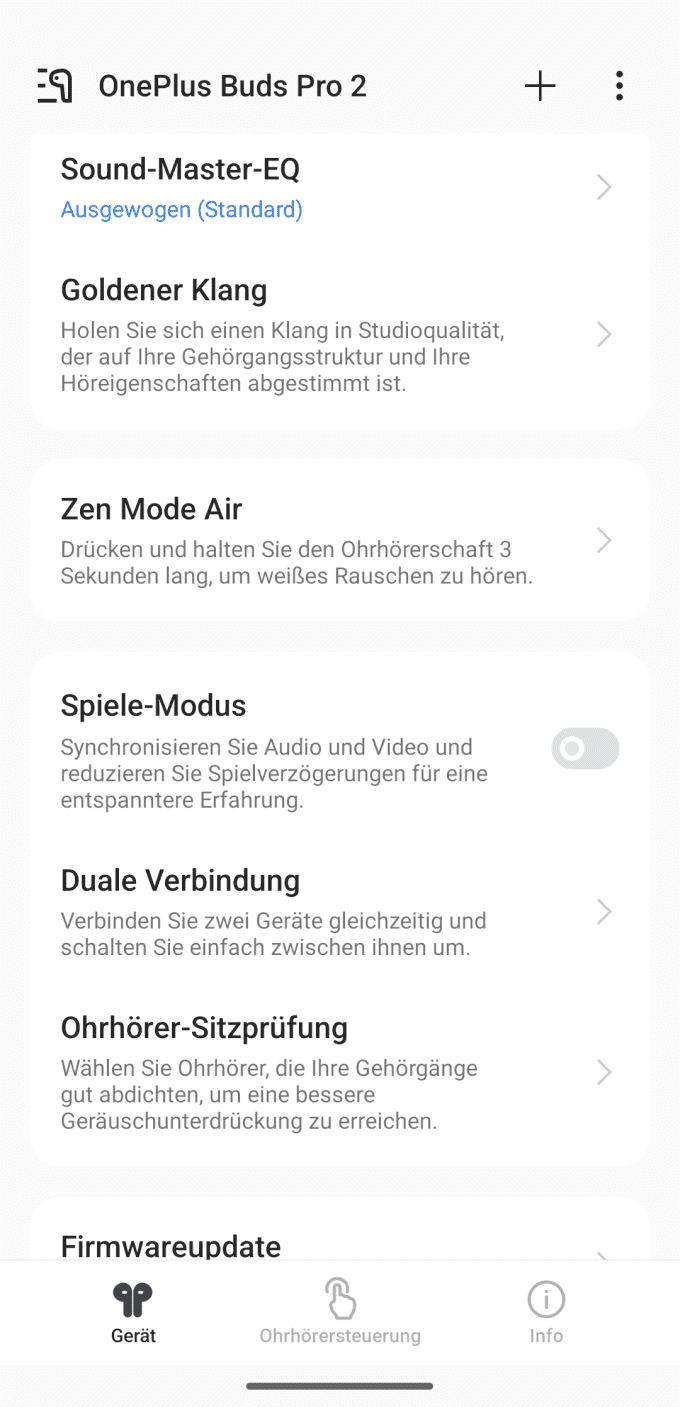Select the Gerät tab
The height and width of the screenshot is (1407, 680).
[x=133, y=1311]
